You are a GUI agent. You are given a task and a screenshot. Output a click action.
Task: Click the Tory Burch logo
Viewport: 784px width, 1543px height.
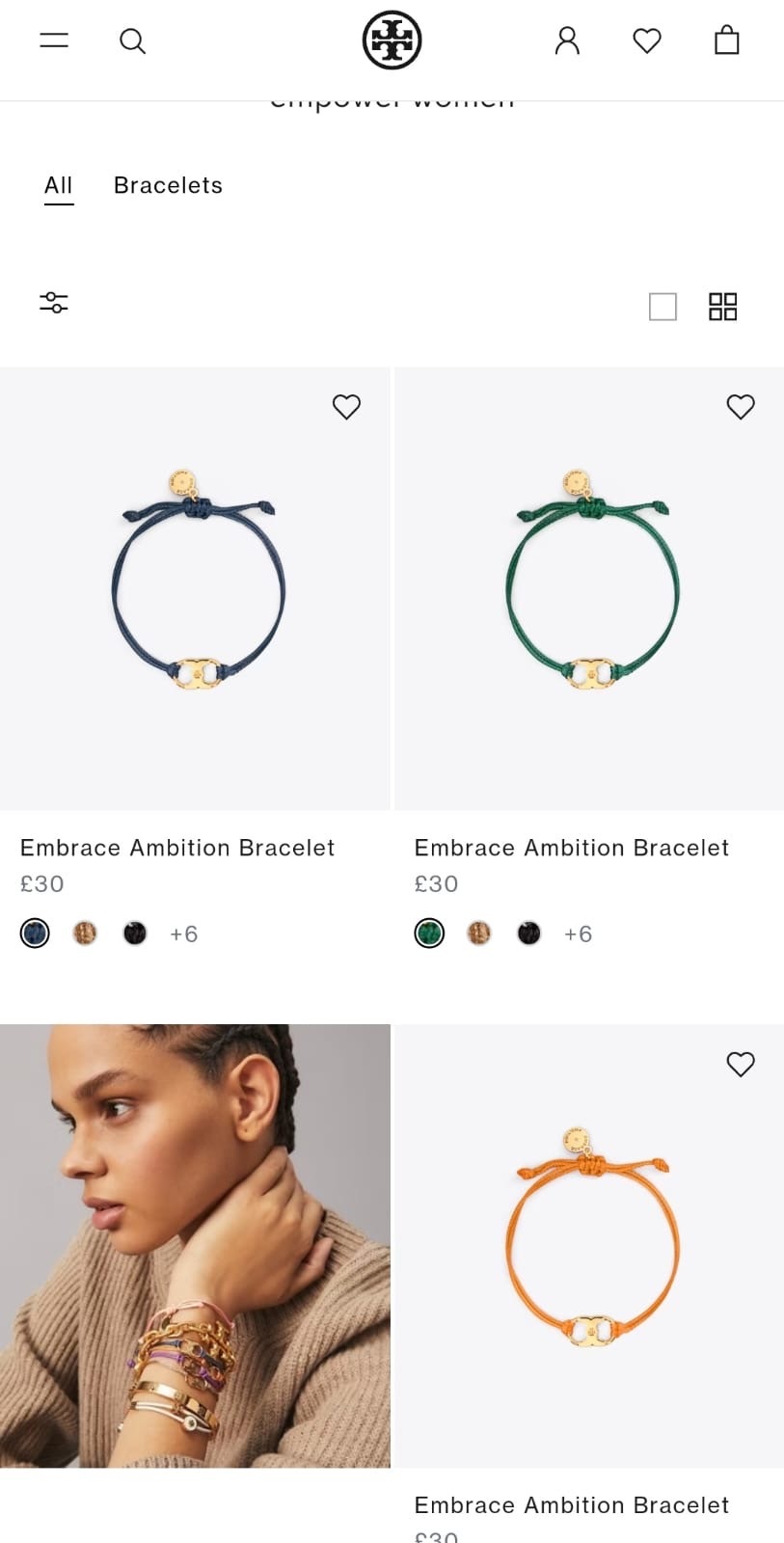392,40
